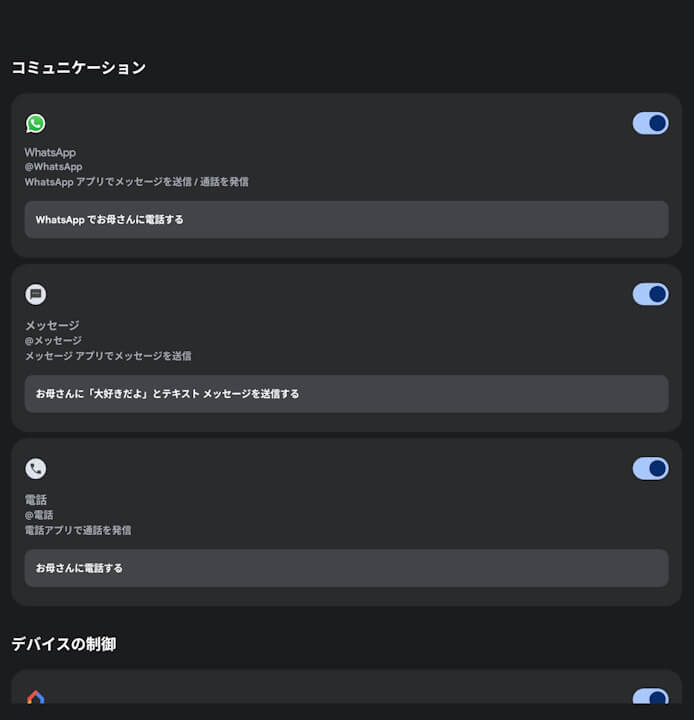This screenshot has height=720, width=694.
Task: Tap the 'お母さんに電話する' example prompt
Action: (346, 568)
